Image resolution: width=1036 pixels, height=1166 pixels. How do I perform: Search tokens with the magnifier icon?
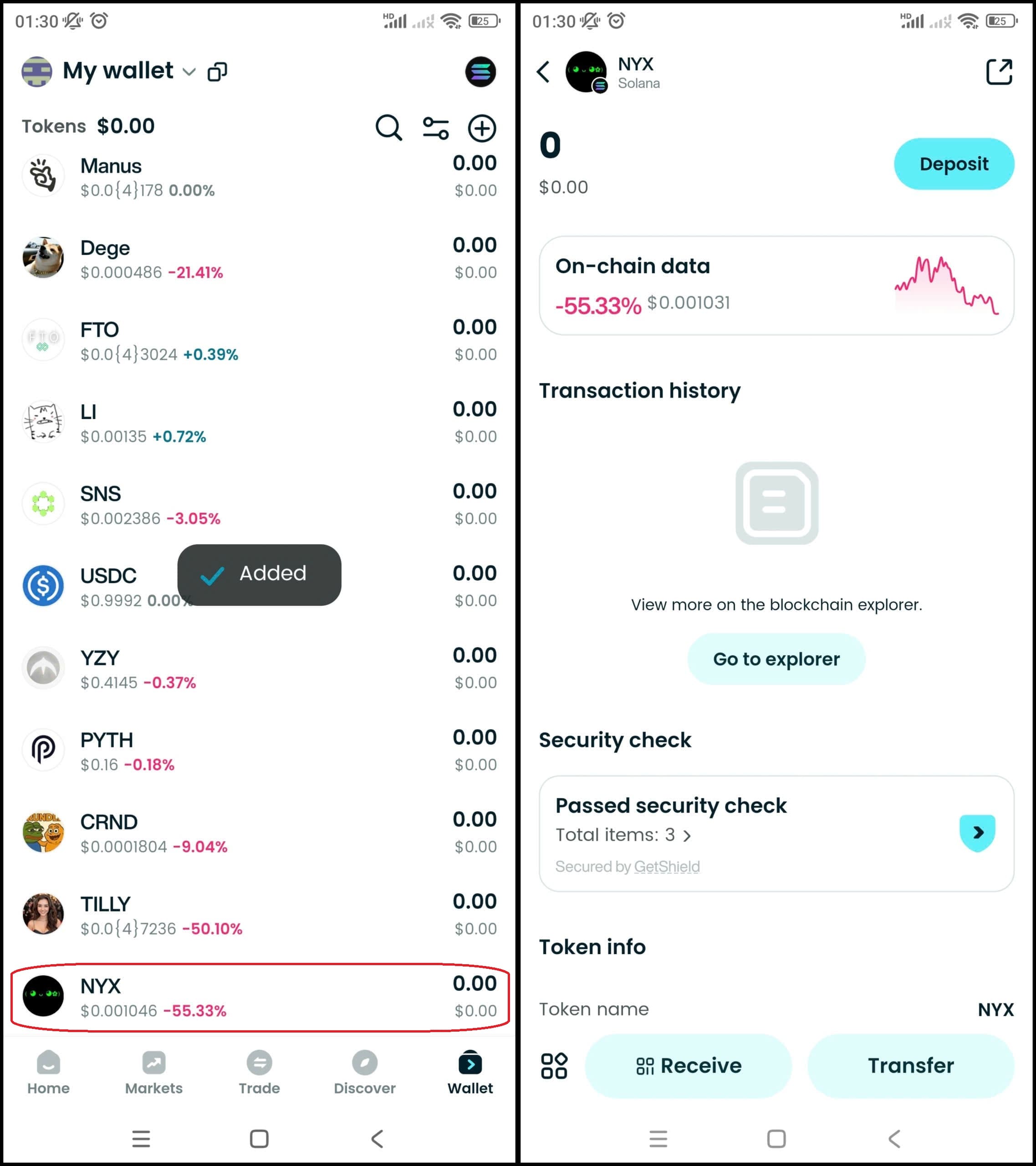point(388,127)
